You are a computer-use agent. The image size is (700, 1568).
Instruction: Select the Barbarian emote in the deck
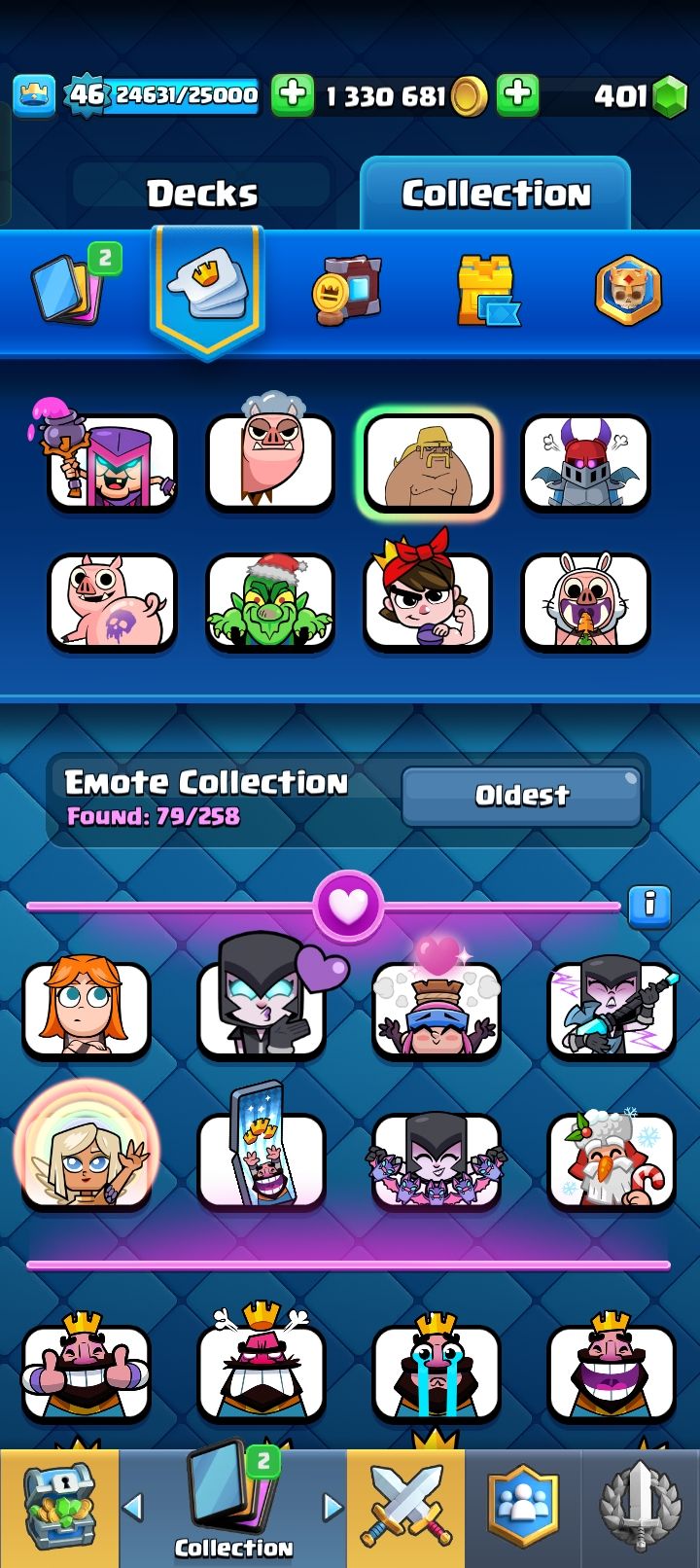coord(429,464)
